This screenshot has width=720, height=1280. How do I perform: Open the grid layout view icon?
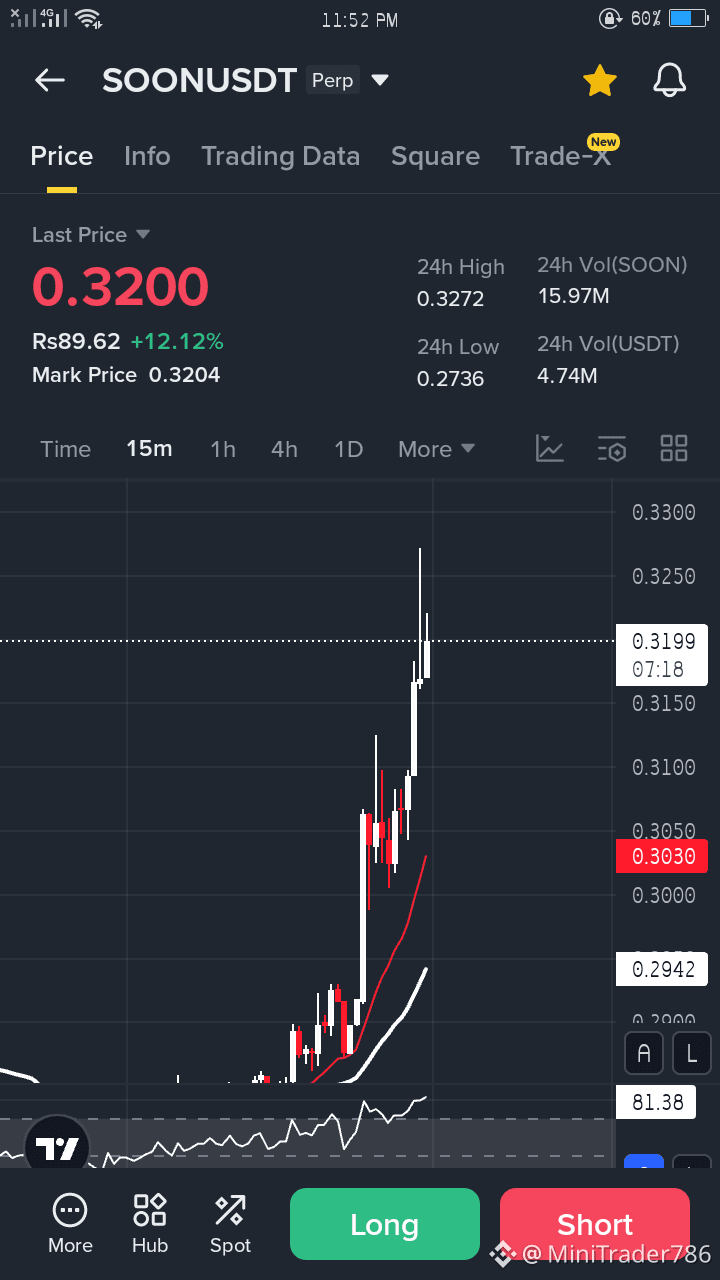673,449
